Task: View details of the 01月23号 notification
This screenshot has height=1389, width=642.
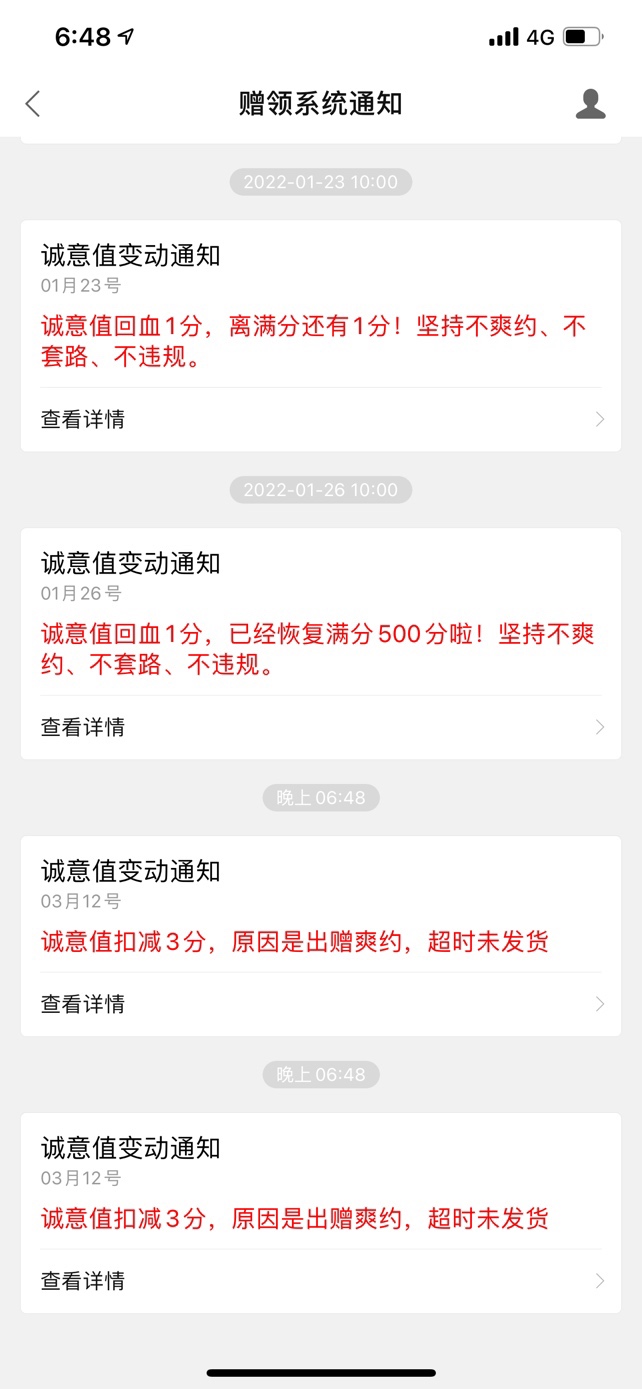Action: [x=321, y=419]
